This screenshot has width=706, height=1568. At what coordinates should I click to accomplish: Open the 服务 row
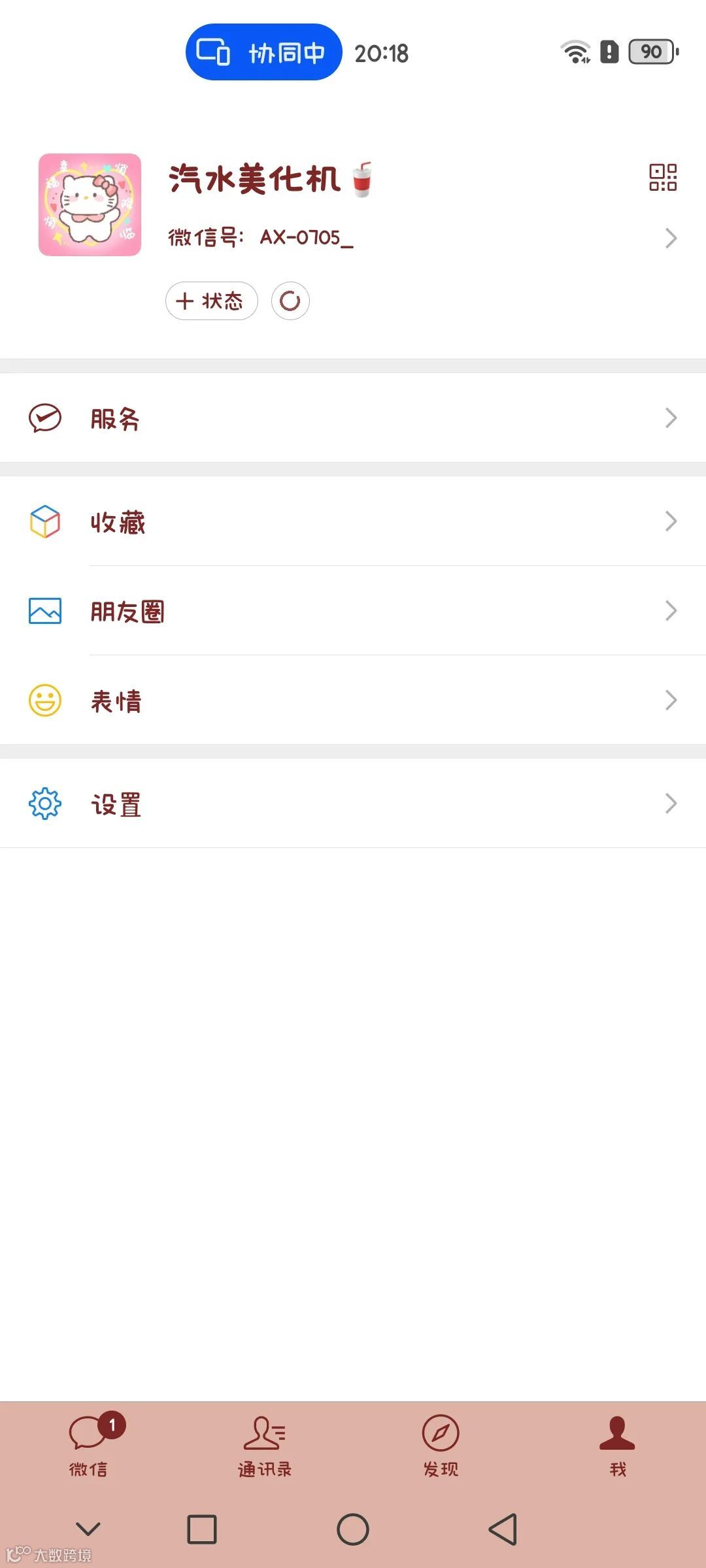353,418
